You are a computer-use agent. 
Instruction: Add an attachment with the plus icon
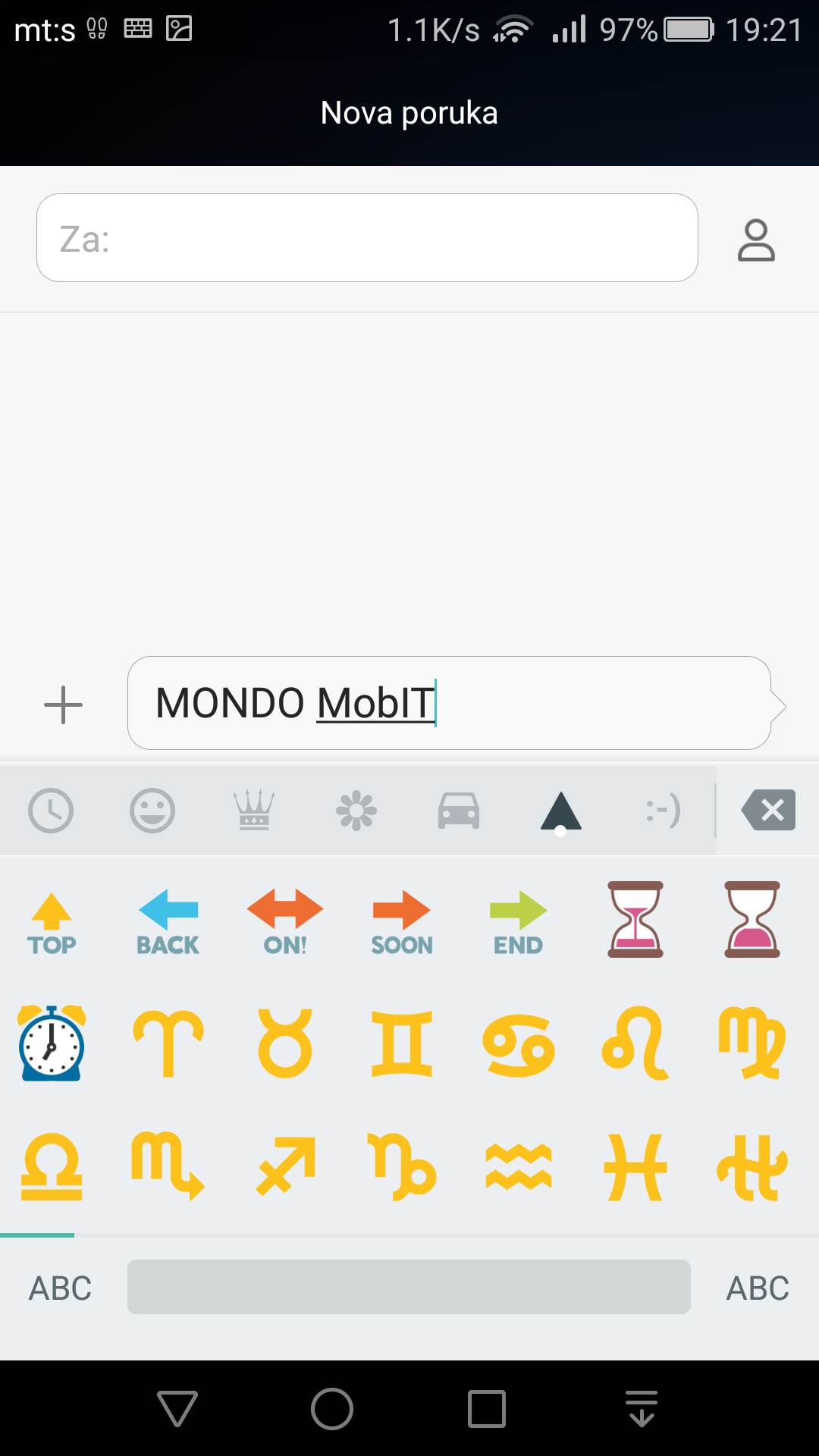click(63, 704)
